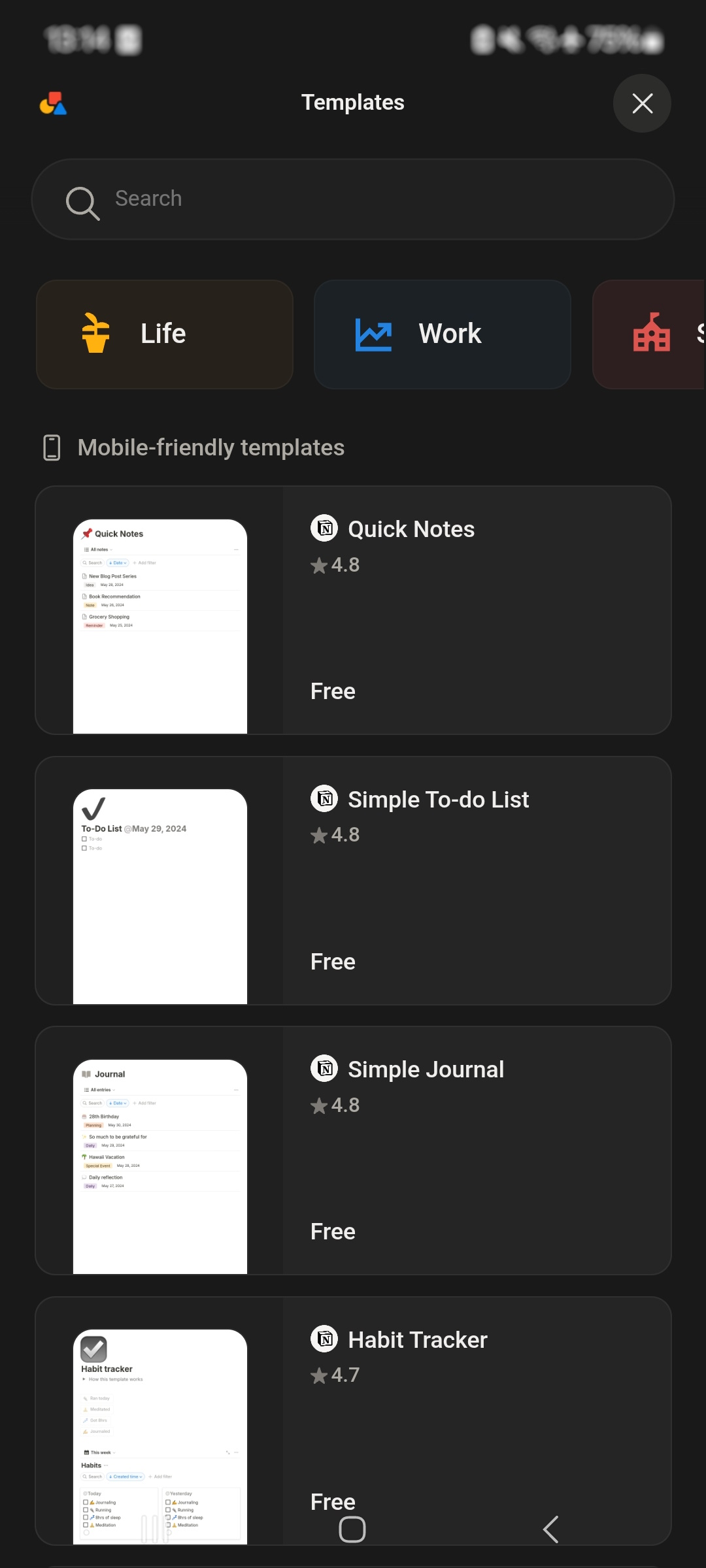The image size is (706, 1568).
Task: Check Running under Yesterday in Habit Tracker
Action: tap(168, 1510)
